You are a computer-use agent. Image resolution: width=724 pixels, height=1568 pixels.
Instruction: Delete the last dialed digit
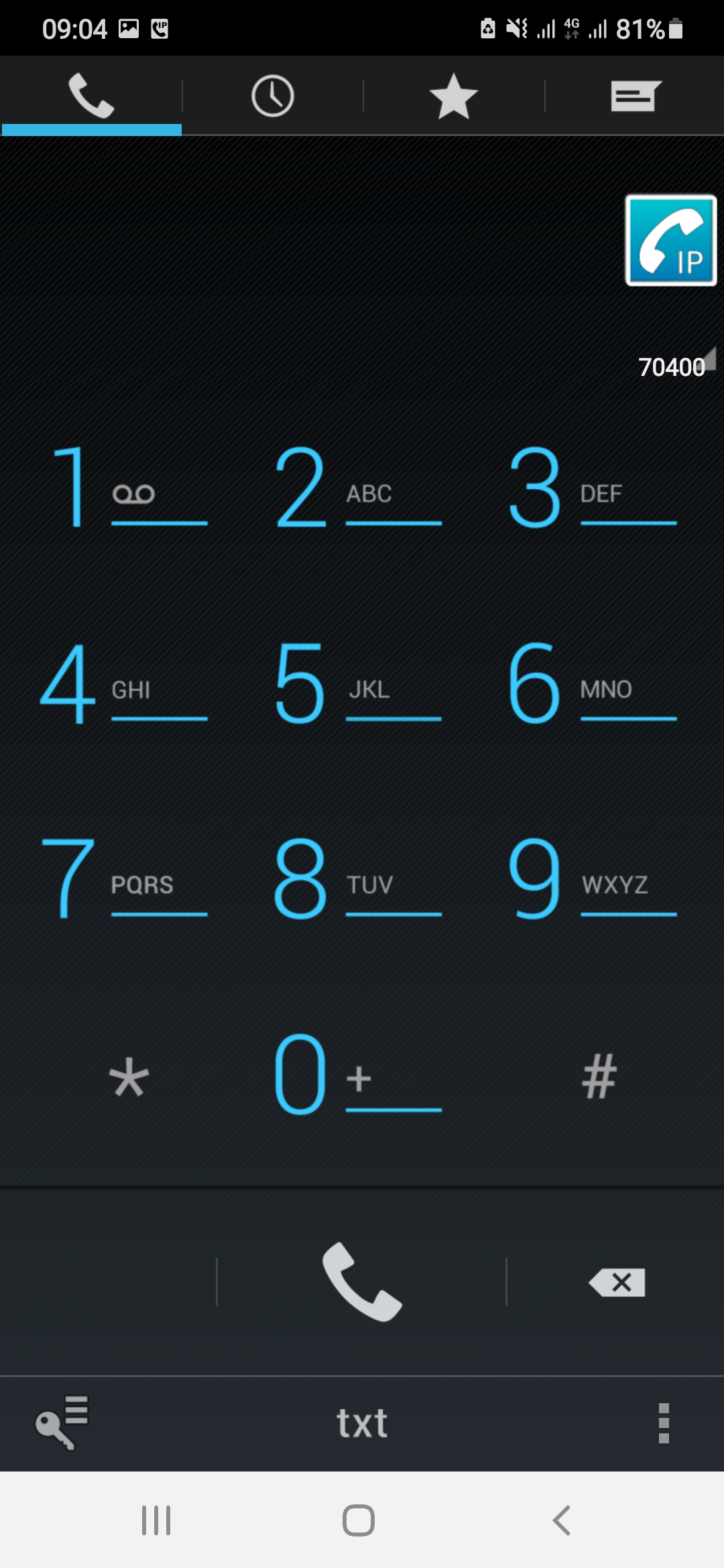point(617,1282)
